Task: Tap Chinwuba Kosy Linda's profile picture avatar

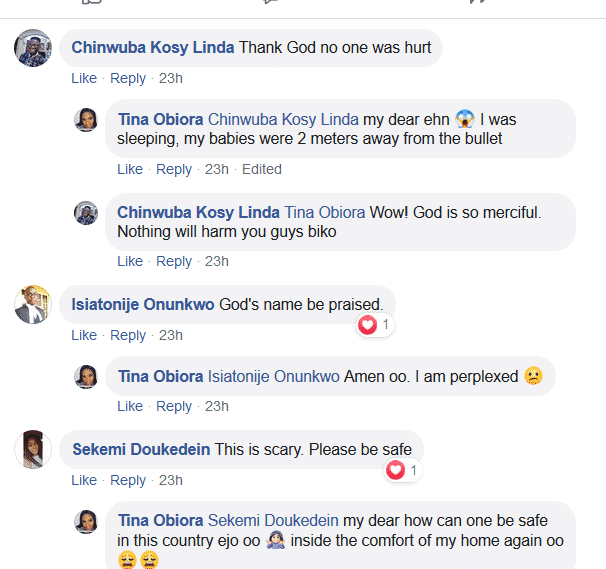Action: (x=33, y=48)
